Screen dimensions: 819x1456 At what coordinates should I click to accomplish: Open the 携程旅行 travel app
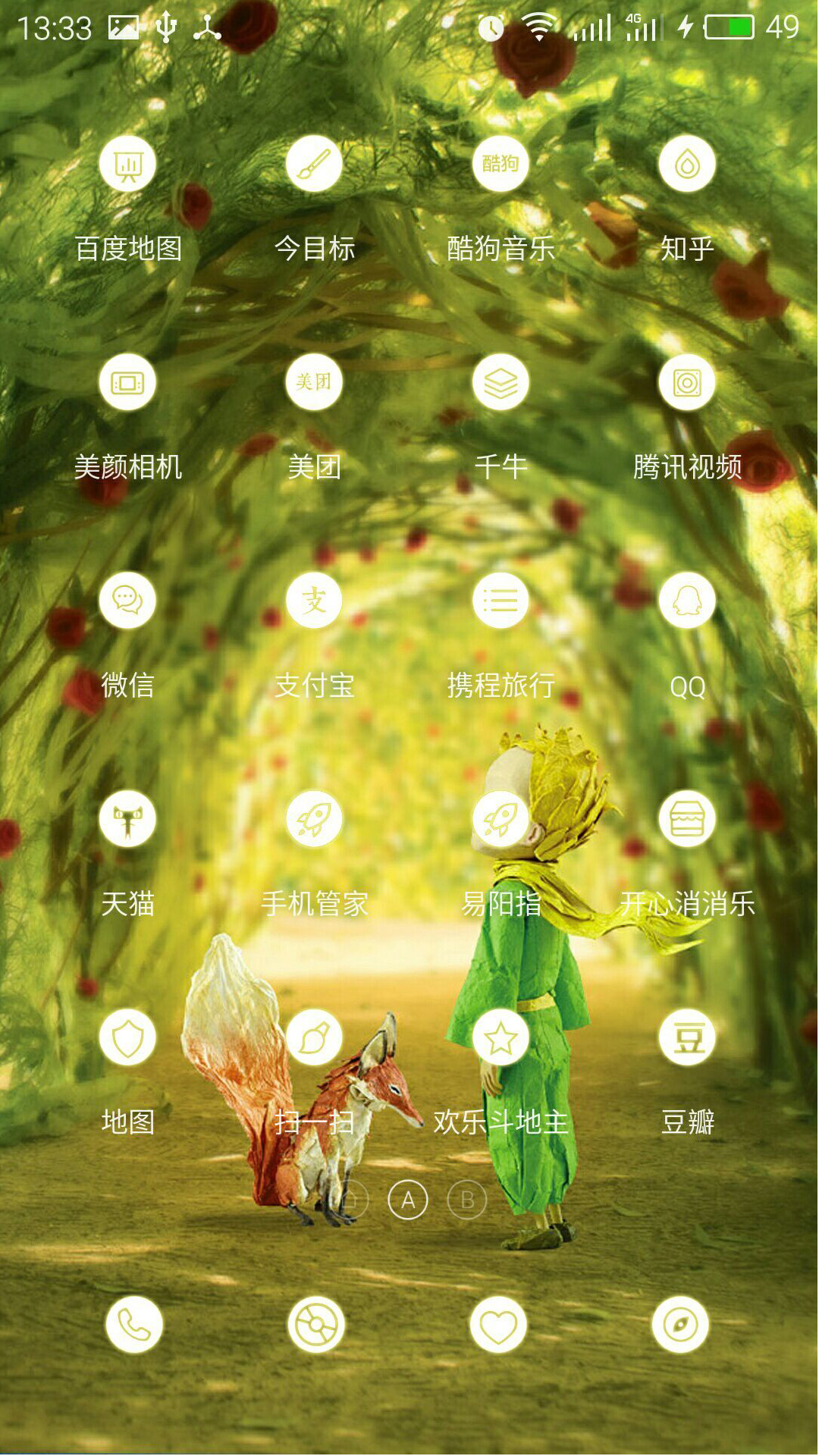pyautogui.click(x=500, y=601)
